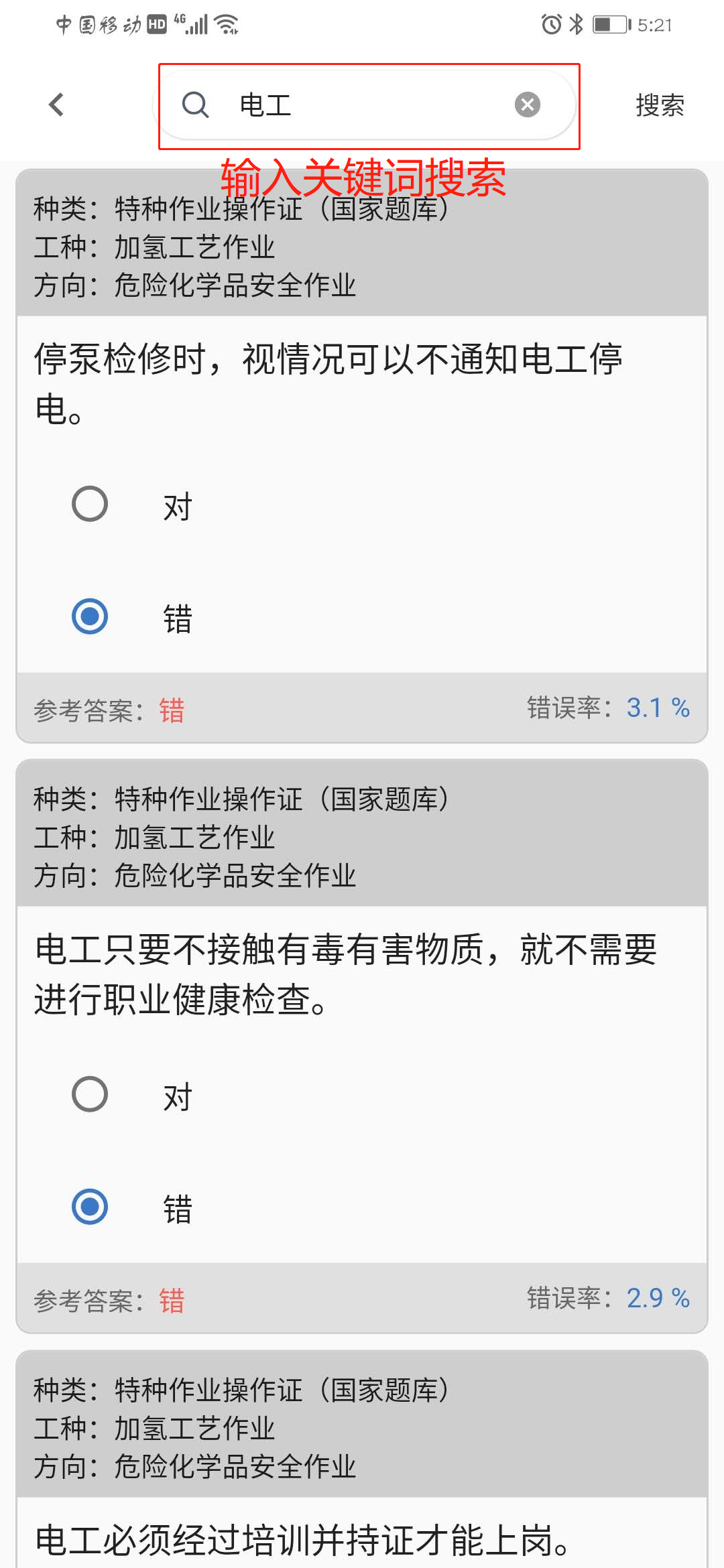Viewport: 724px width, 1568px height.
Task: Tap the search field containing 电工
Action: [362, 105]
